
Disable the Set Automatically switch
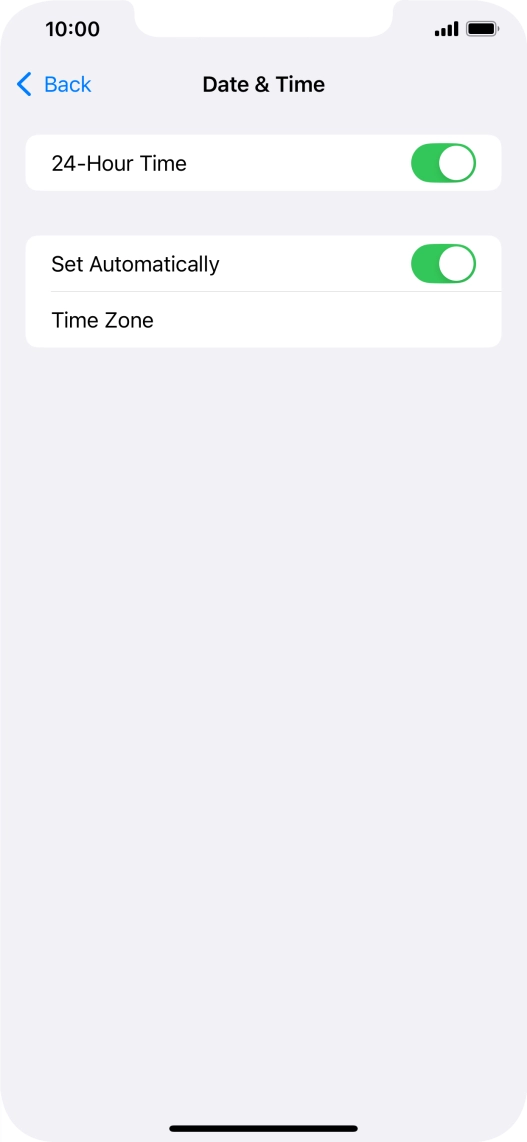(443, 264)
